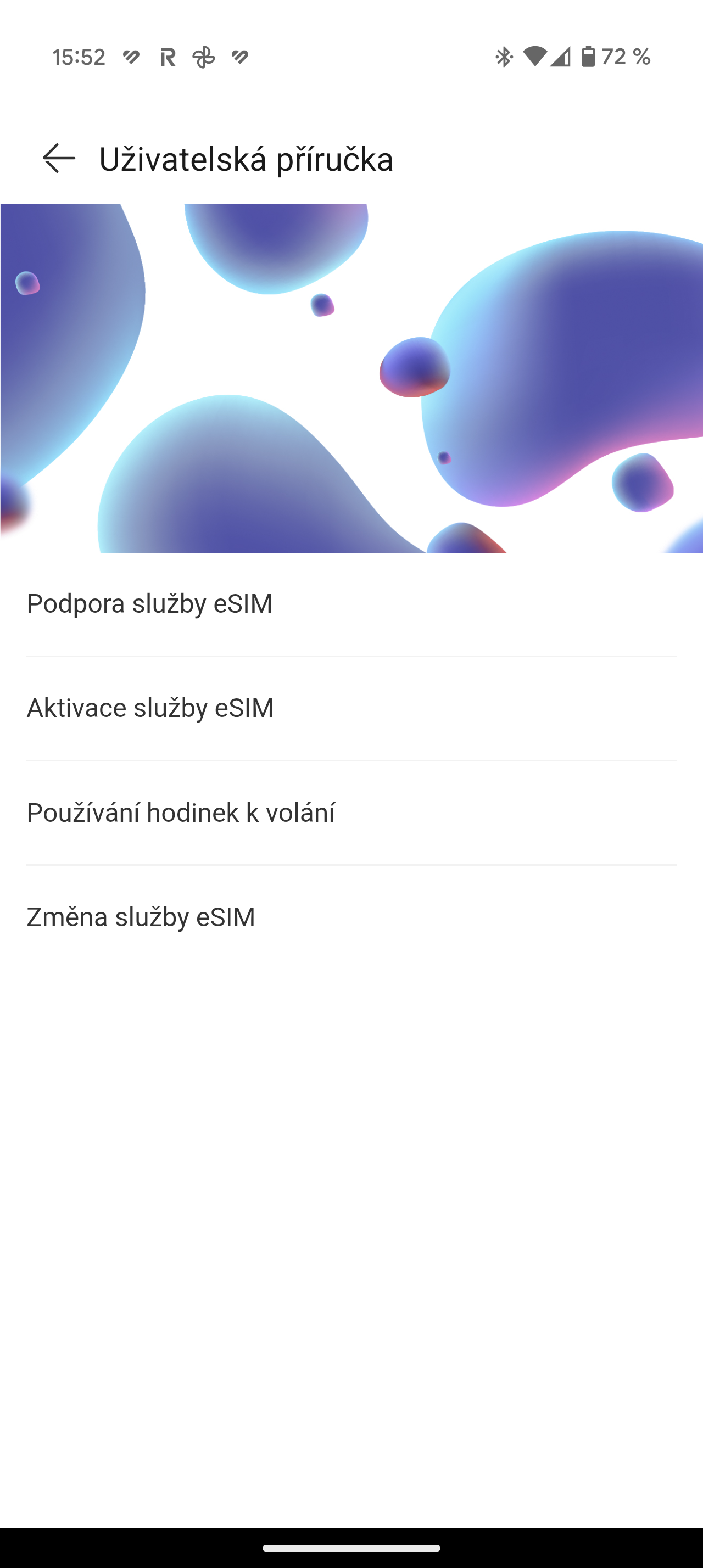703x1568 pixels.
Task: Select Aktivace služby eSIM
Action: [150, 708]
